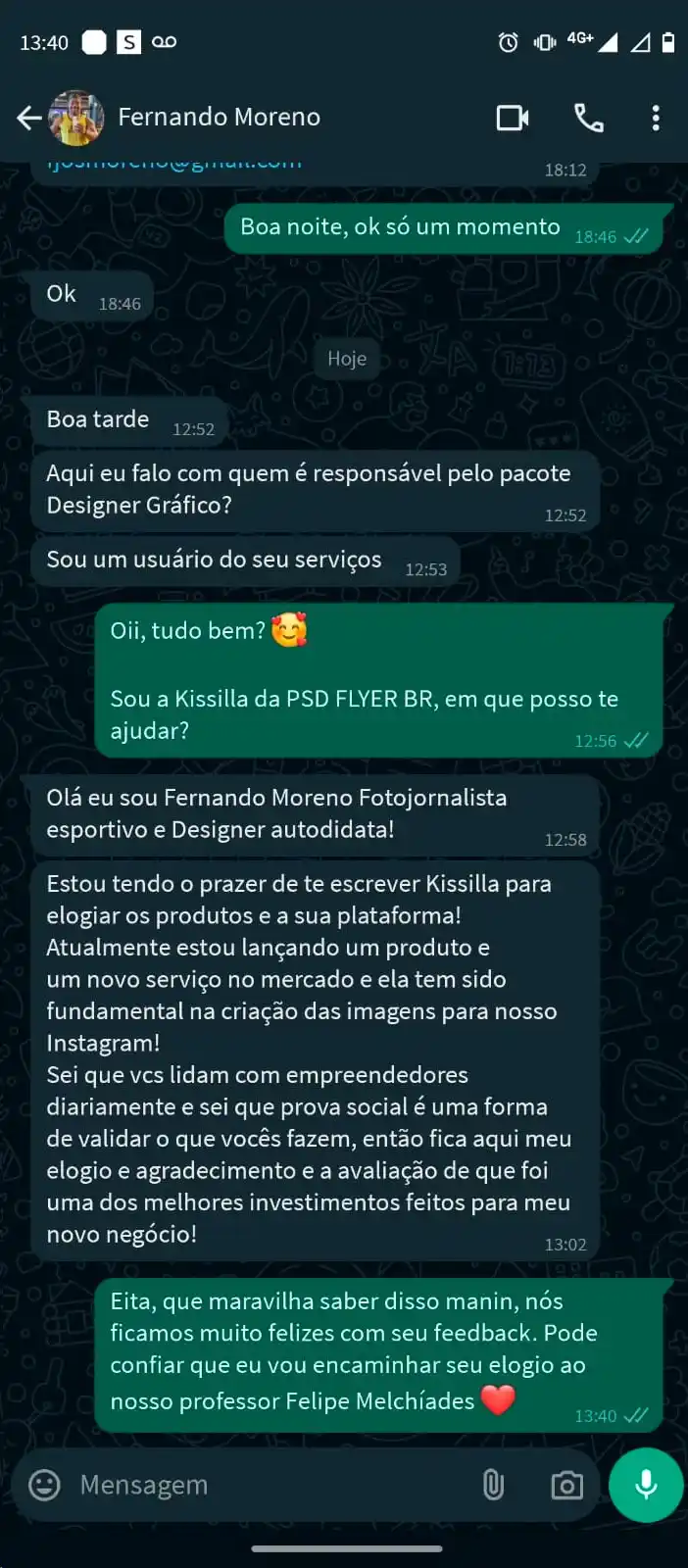The width and height of the screenshot is (688, 1568).
Task: Start a video call with Fernando Moreno
Action: pyautogui.click(x=512, y=119)
